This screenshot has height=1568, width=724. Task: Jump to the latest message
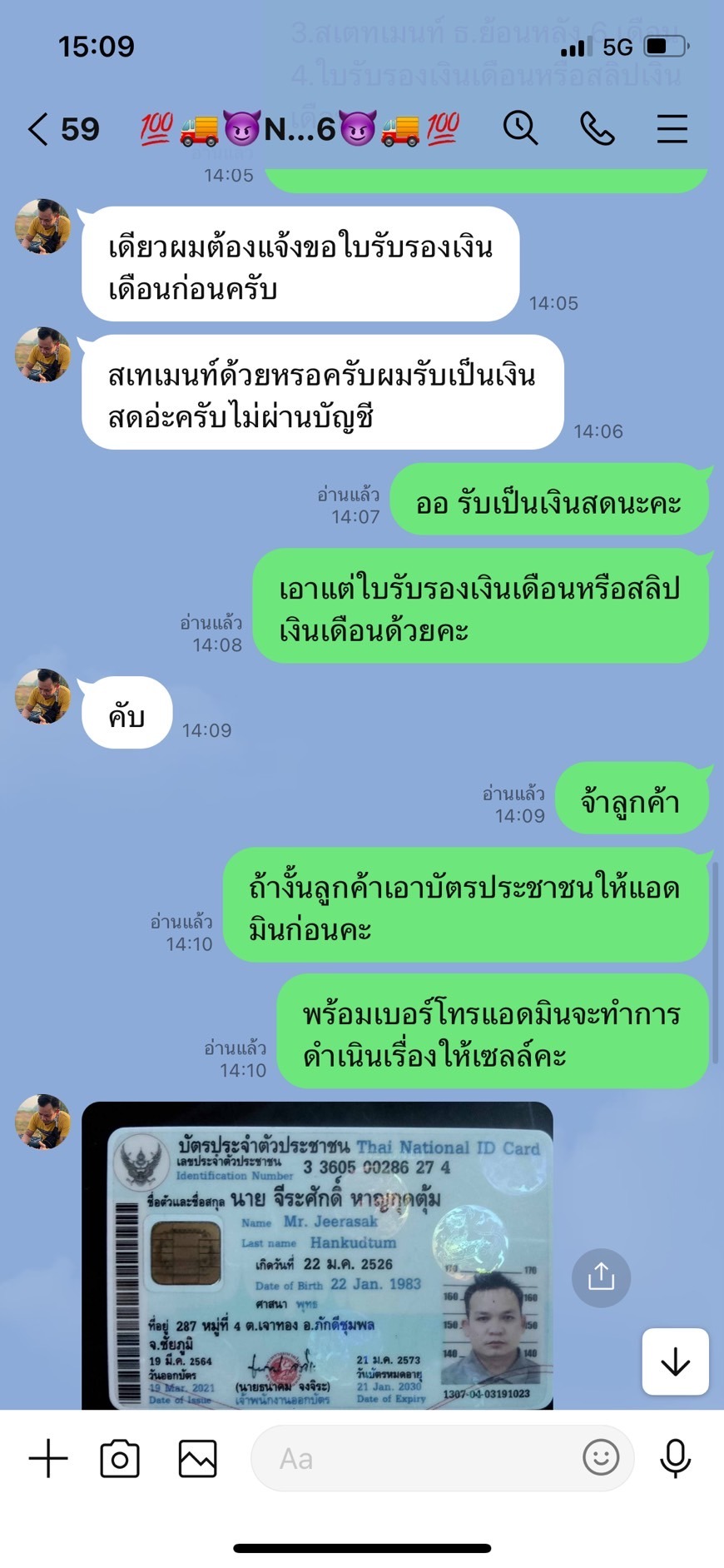(675, 1361)
